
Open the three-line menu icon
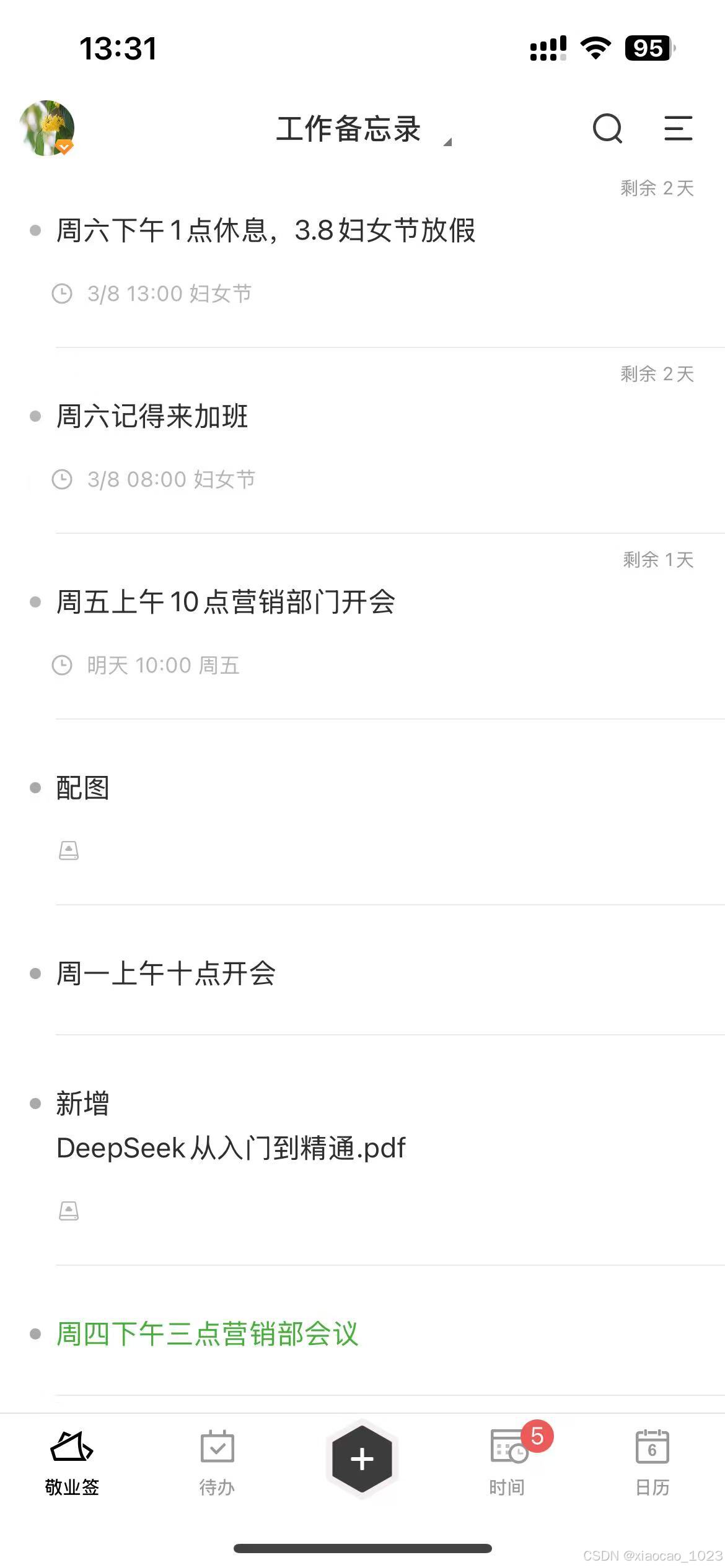click(678, 128)
